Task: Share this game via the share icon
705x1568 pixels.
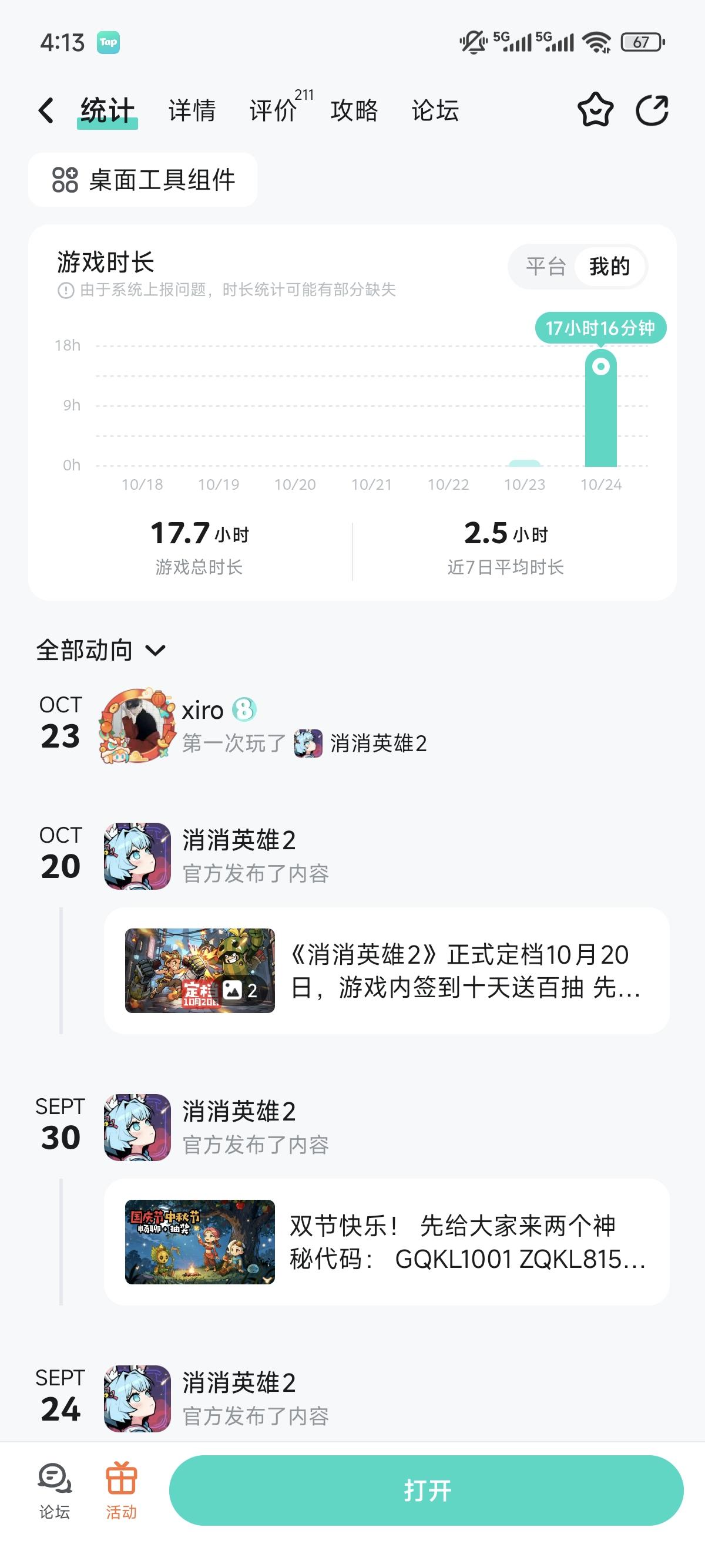Action: pos(652,110)
